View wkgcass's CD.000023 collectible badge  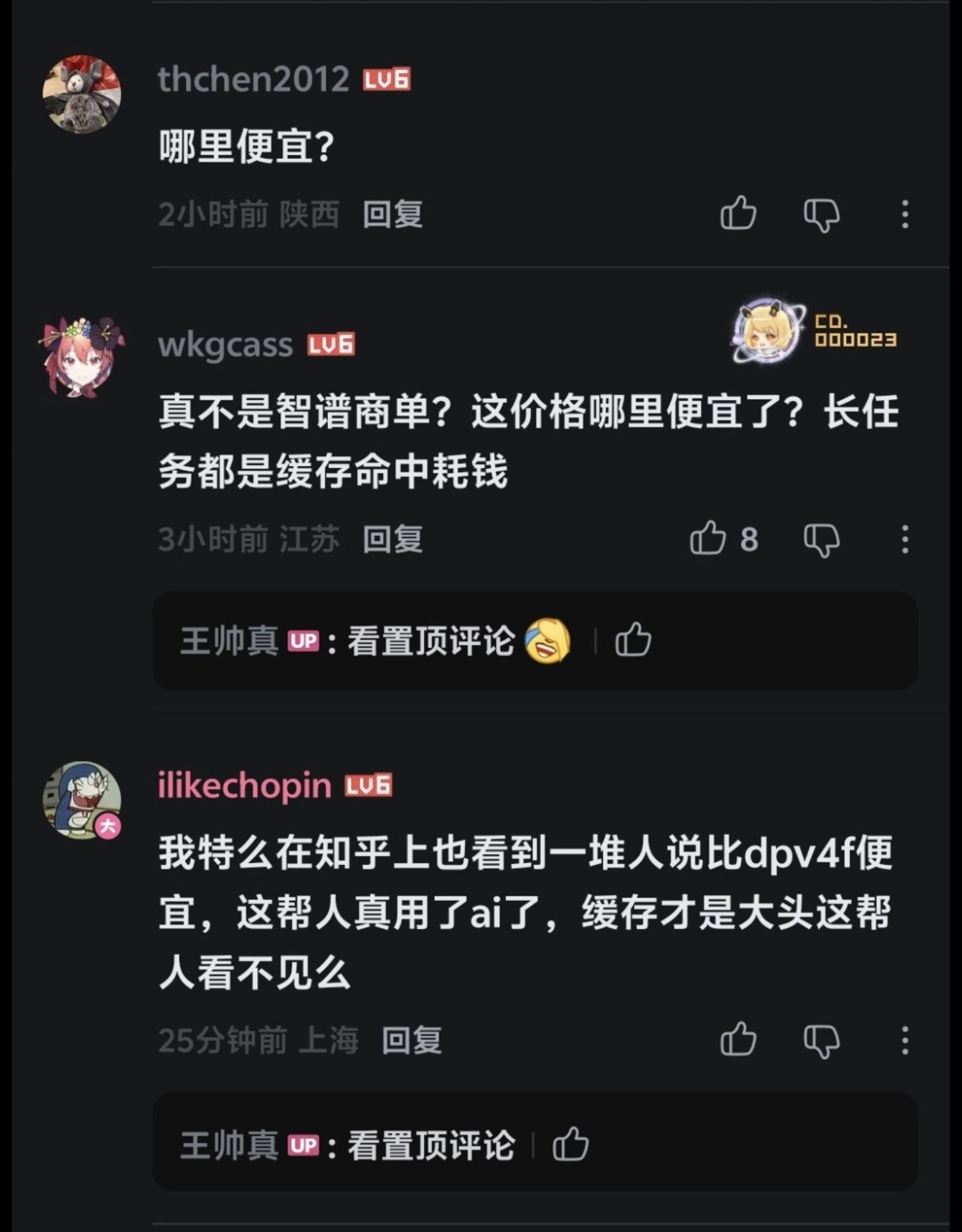815,332
